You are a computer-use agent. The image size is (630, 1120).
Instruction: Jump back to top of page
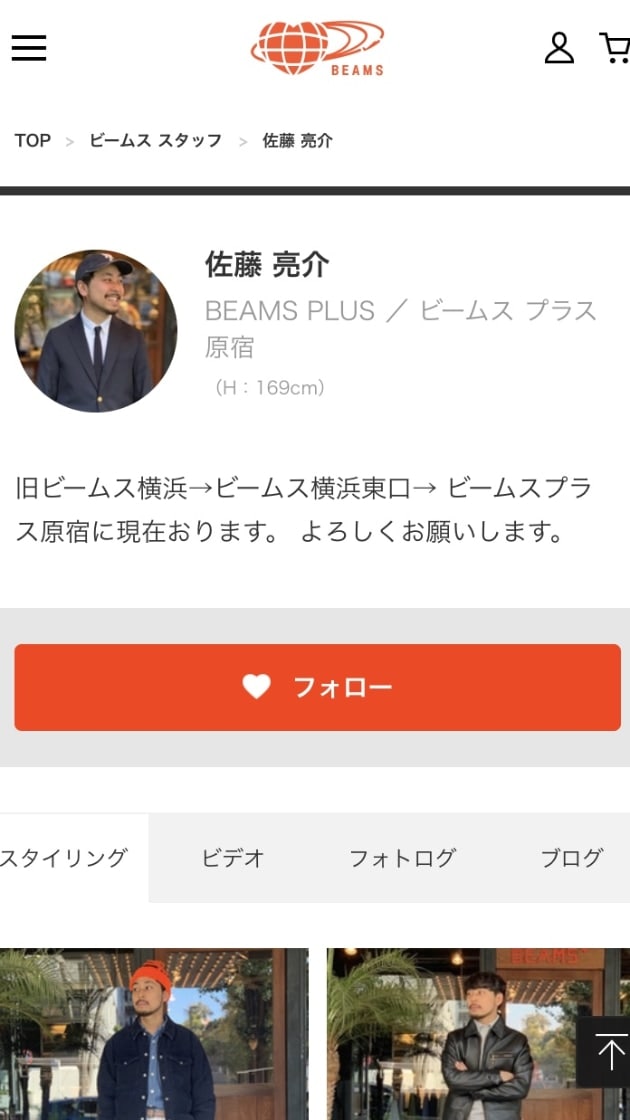point(606,1052)
